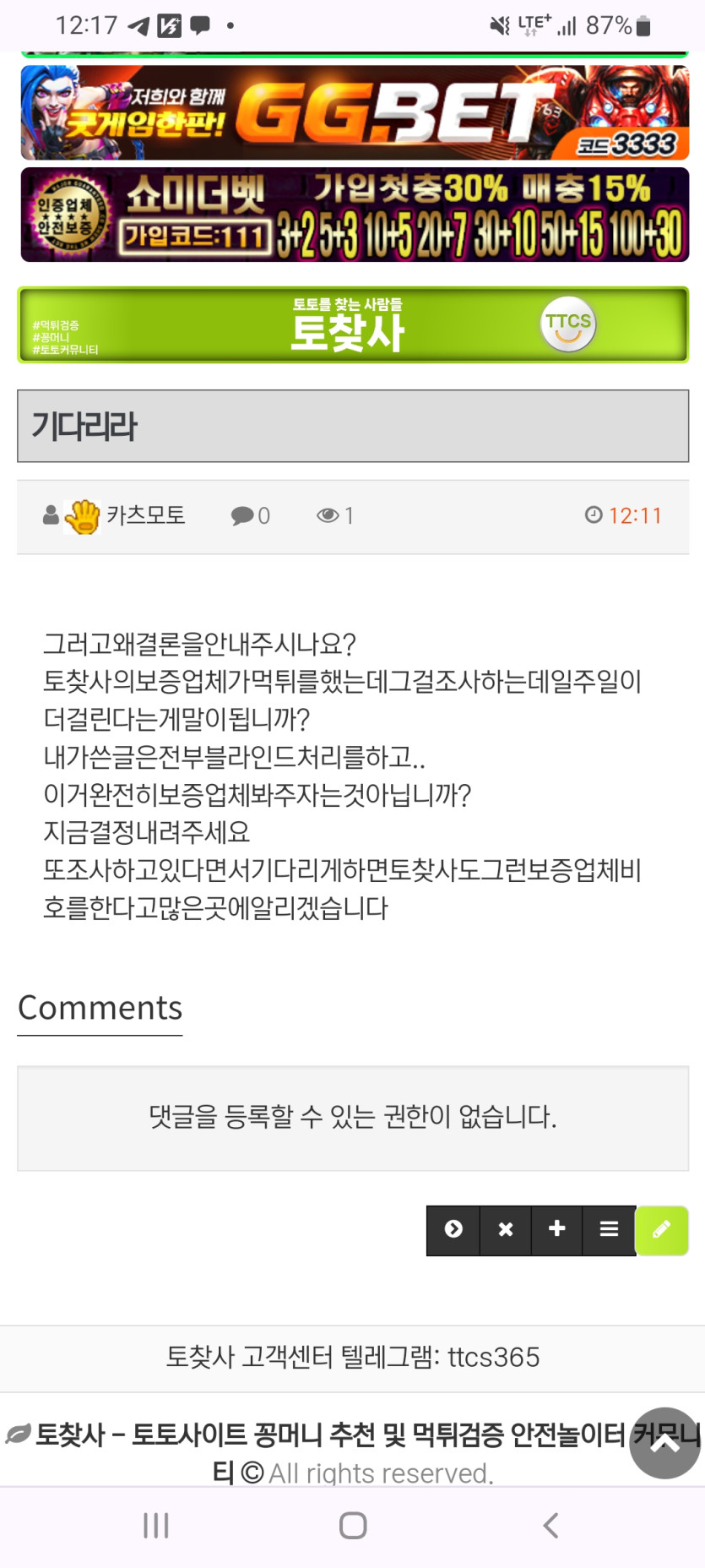This screenshot has height=1568, width=705.
Task: Write a new post with green pencil button
Action: [662, 1229]
